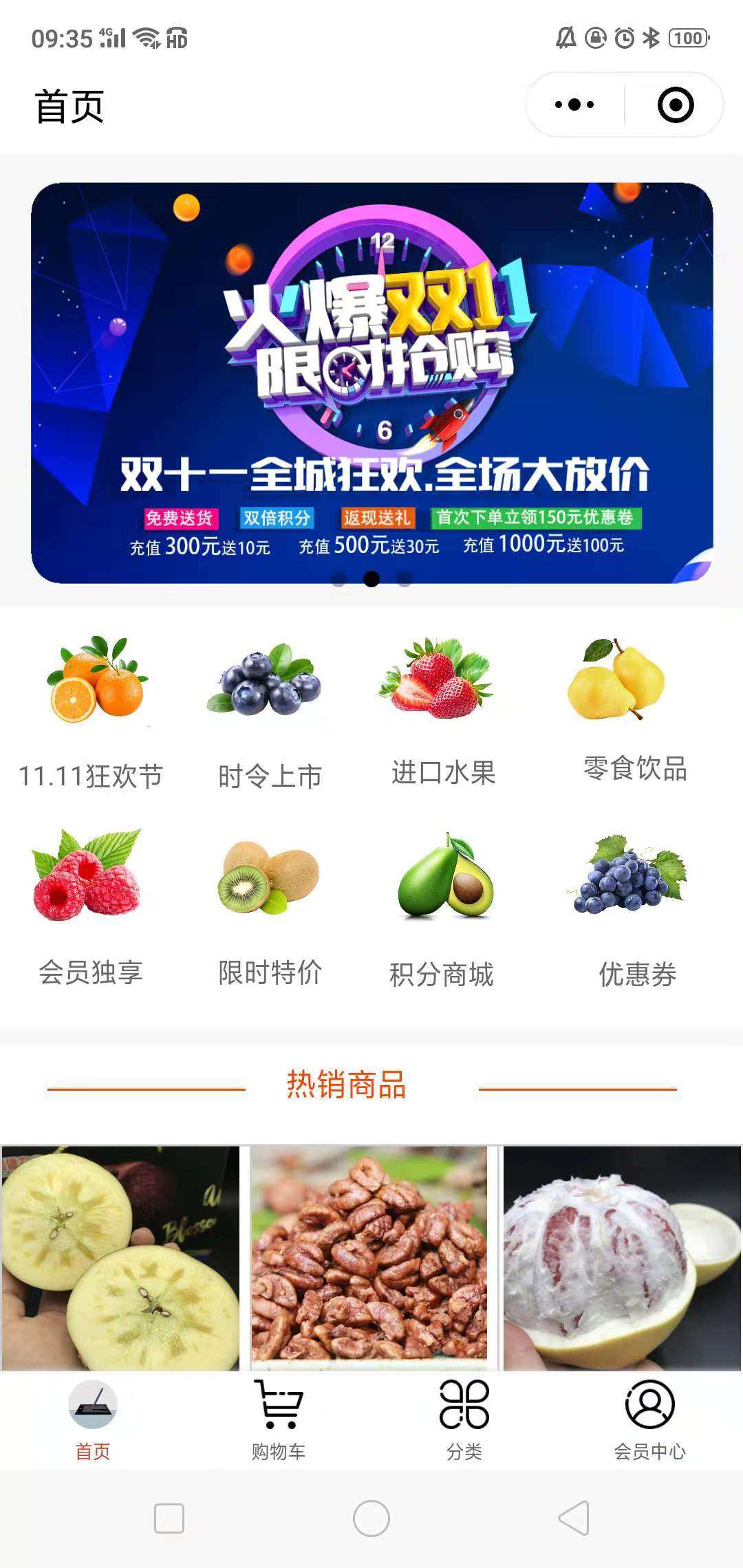Image resolution: width=743 pixels, height=1568 pixels.
Task: View the pecan nuts hot-selling product
Action: tap(369, 1257)
